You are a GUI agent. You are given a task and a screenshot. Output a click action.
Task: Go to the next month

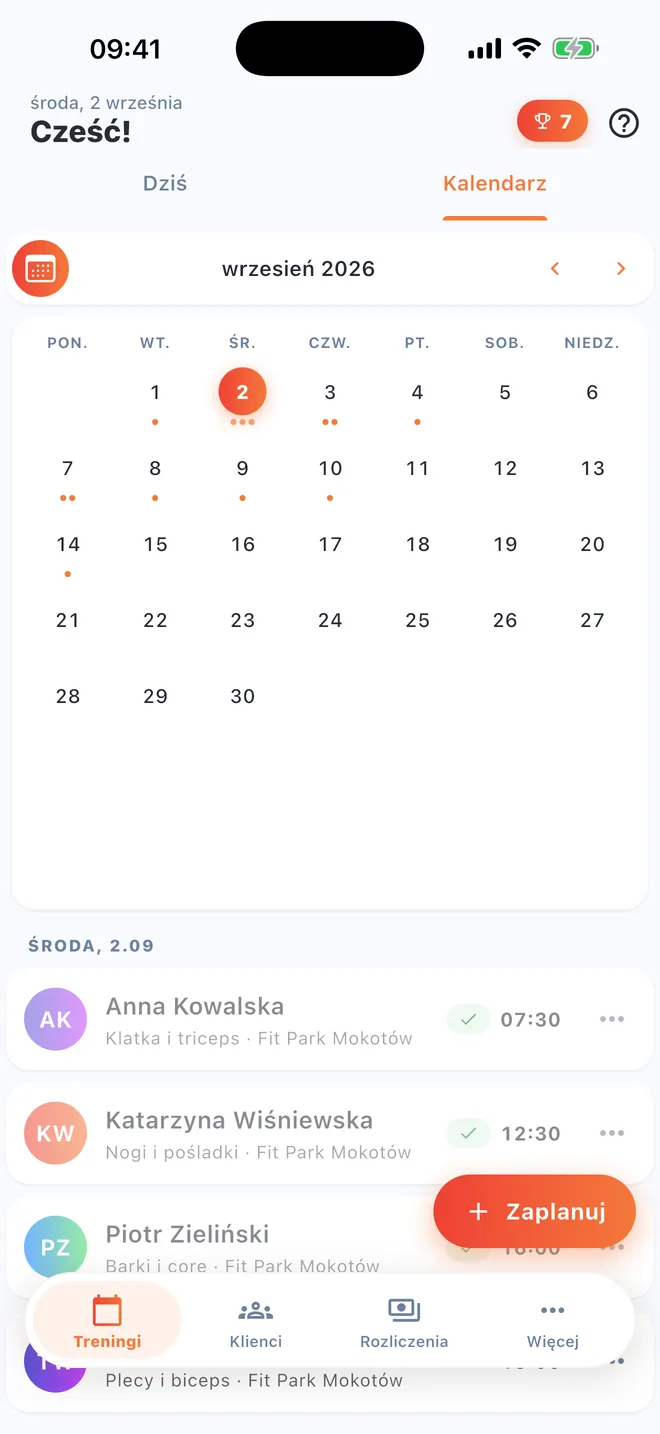tap(621, 269)
